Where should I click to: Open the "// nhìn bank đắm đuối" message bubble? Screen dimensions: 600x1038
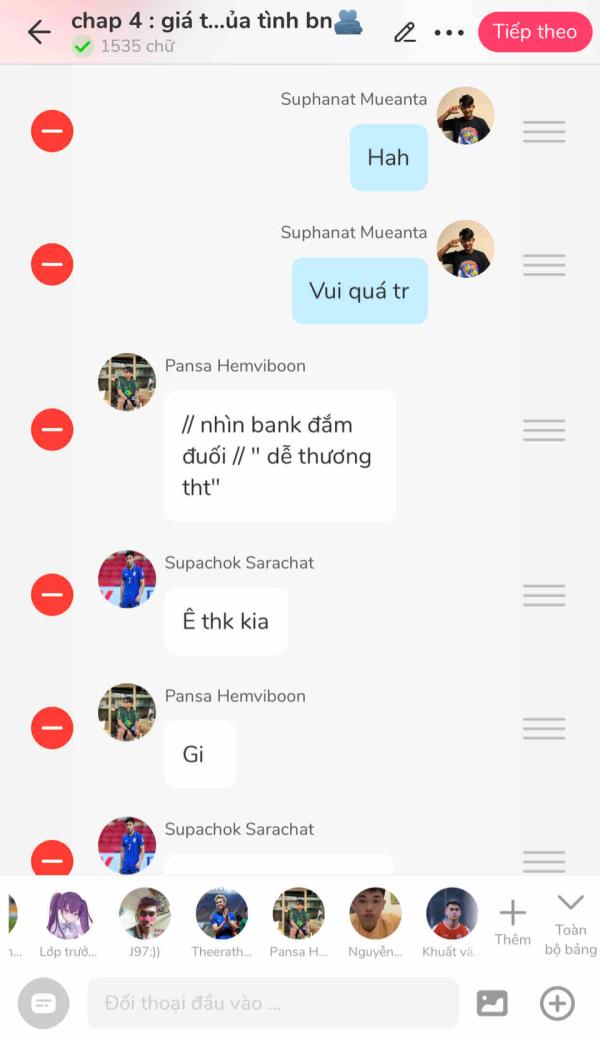(280, 456)
